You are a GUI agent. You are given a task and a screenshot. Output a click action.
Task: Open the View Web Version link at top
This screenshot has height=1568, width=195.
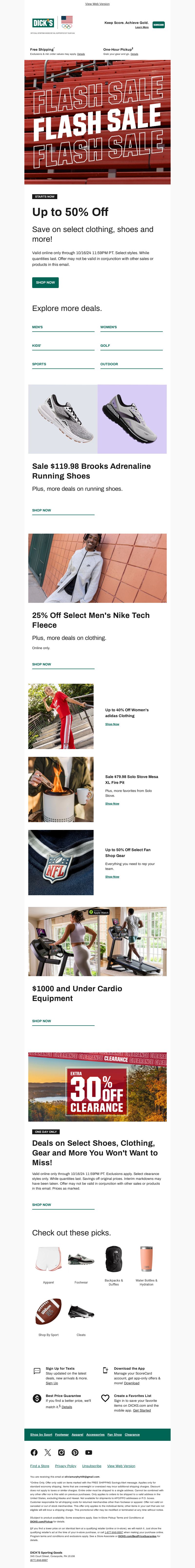[x=97, y=4]
